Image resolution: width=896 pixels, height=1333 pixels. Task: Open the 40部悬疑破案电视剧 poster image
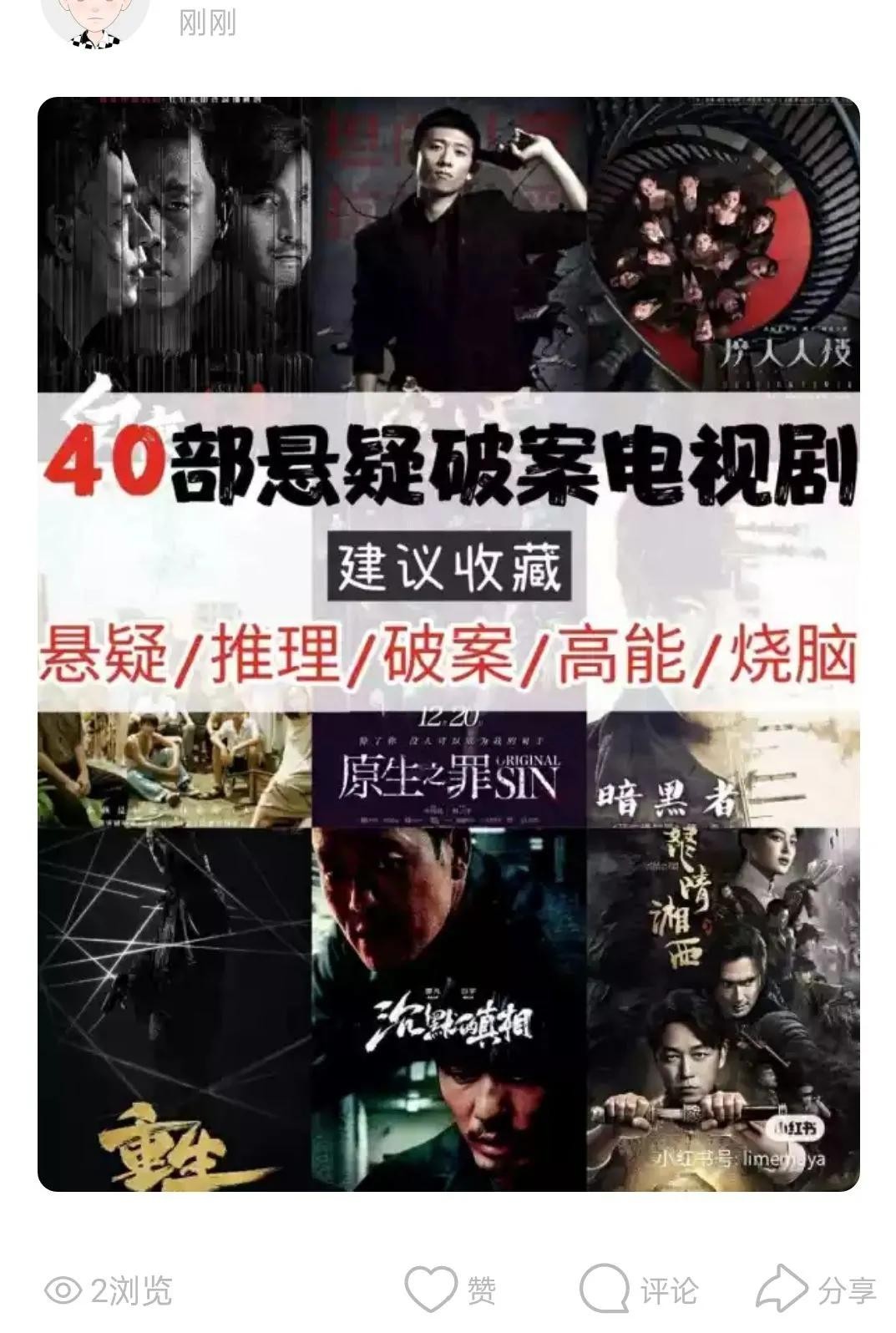pyautogui.click(x=448, y=644)
